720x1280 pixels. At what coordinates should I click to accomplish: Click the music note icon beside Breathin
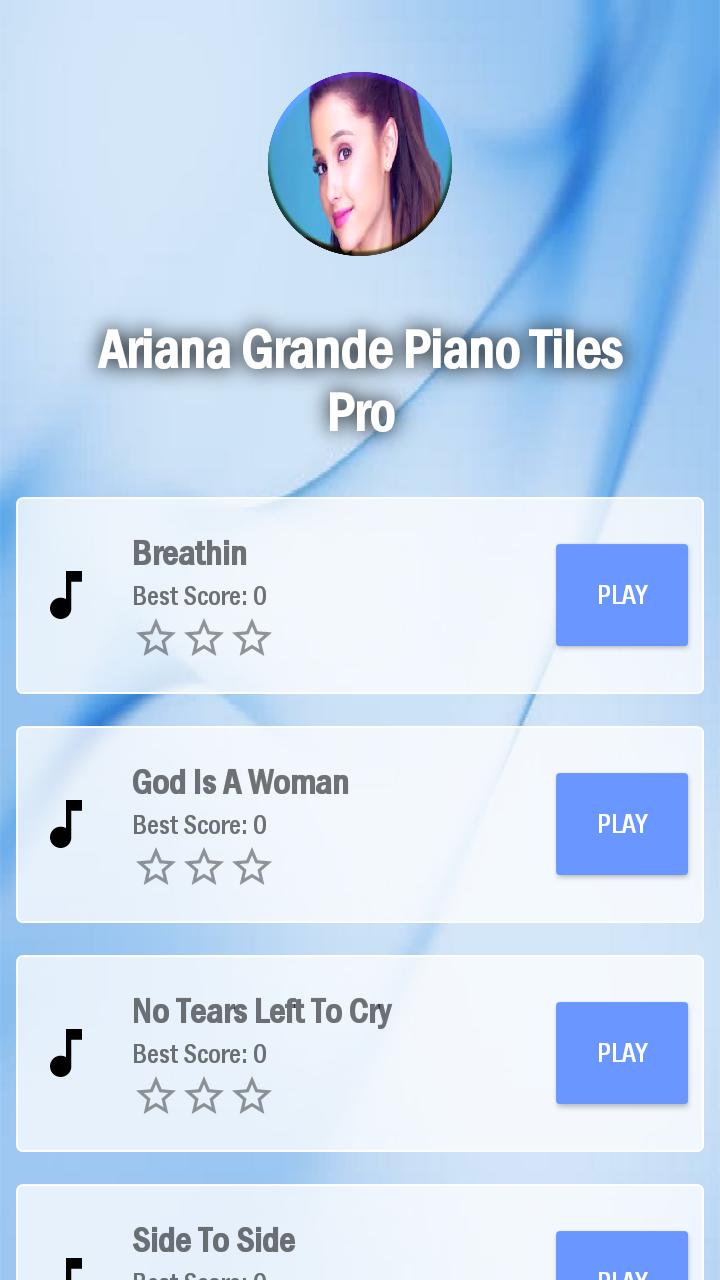tap(64, 595)
